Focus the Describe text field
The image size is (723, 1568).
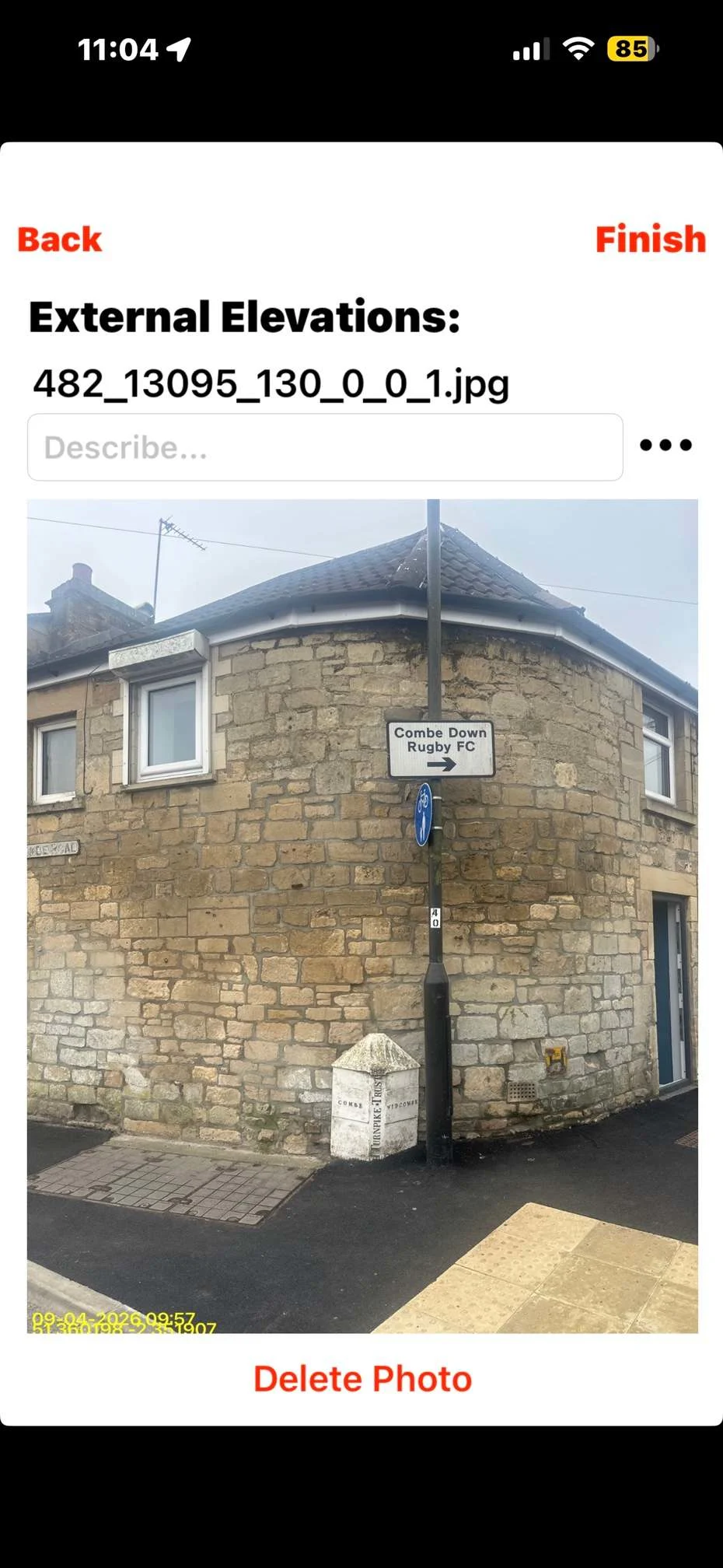point(325,447)
